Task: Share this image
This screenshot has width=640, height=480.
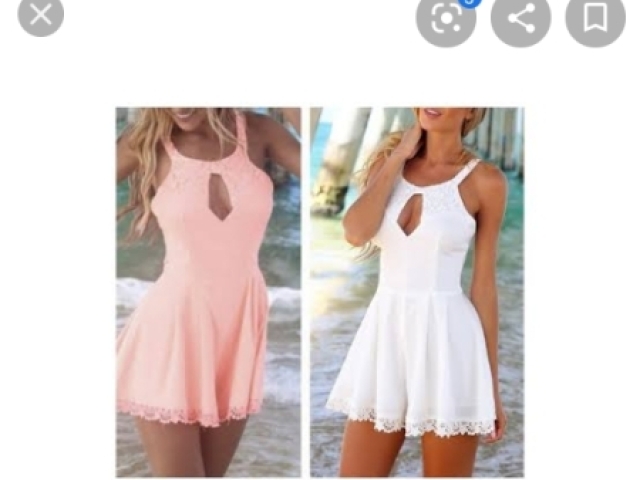Action: (x=520, y=18)
